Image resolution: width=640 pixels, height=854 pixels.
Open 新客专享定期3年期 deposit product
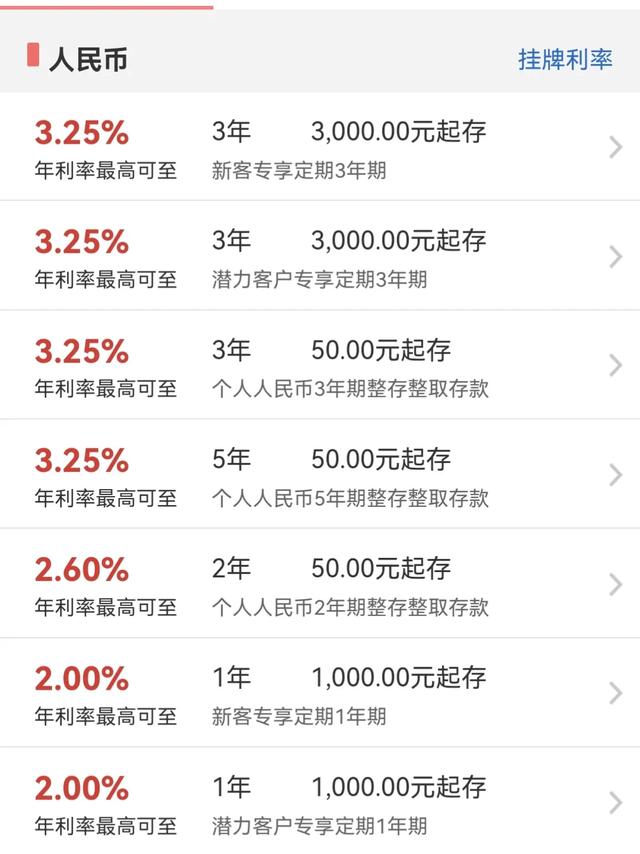(320, 148)
